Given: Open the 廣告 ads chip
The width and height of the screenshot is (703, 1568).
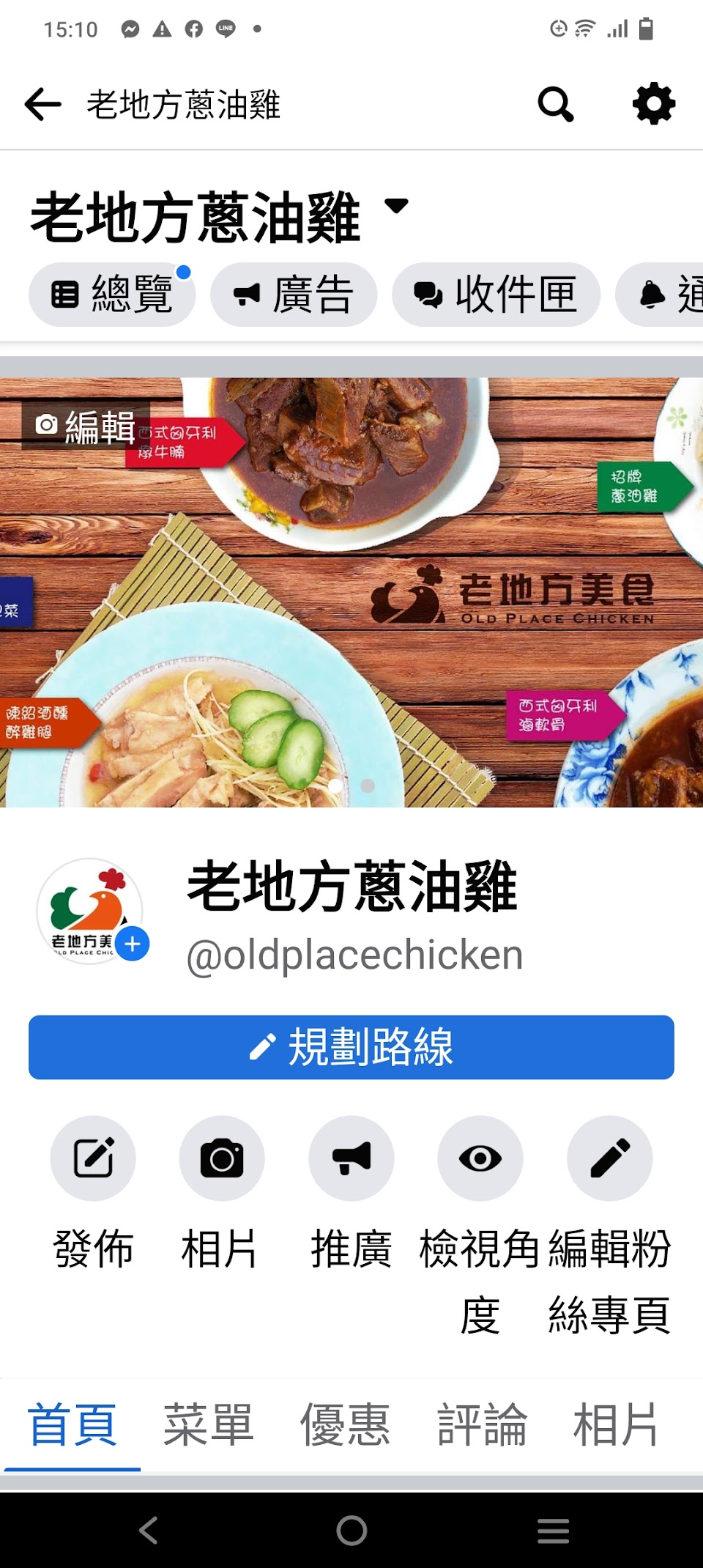Looking at the screenshot, I should 294,295.
